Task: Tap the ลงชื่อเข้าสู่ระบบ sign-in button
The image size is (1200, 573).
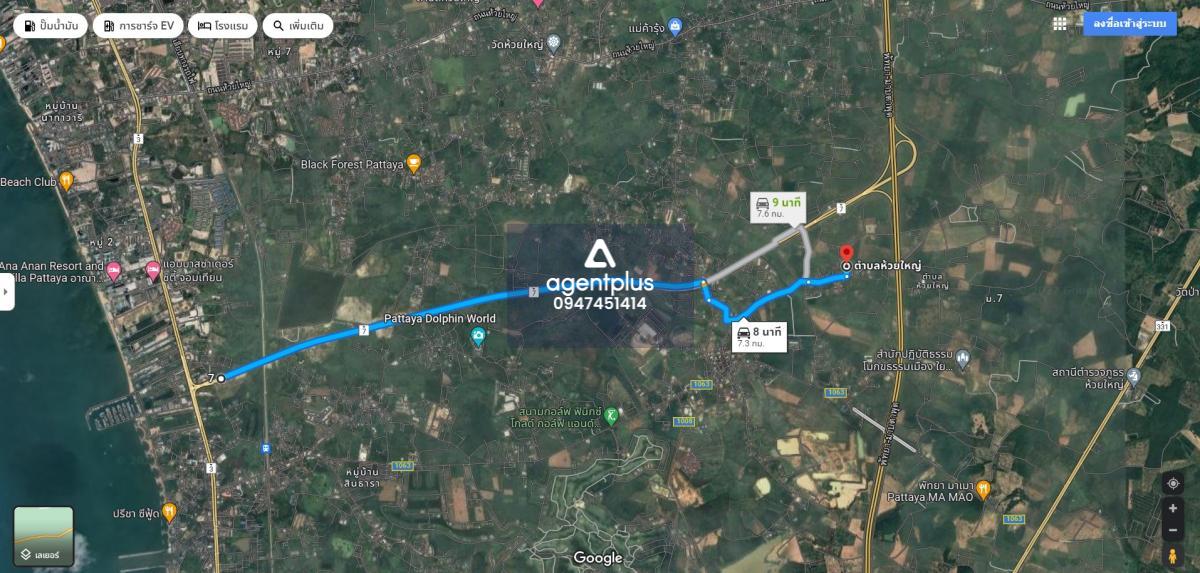Action: [1130, 24]
